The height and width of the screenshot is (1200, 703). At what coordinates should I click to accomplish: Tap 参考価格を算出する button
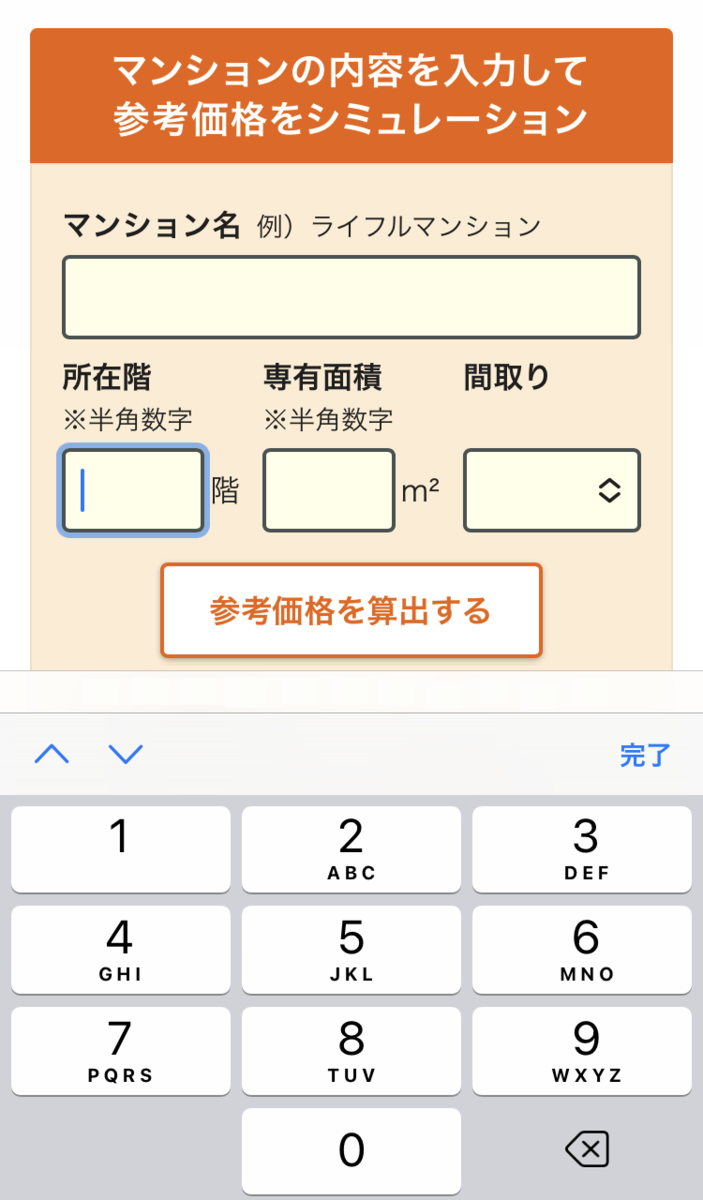coord(351,610)
